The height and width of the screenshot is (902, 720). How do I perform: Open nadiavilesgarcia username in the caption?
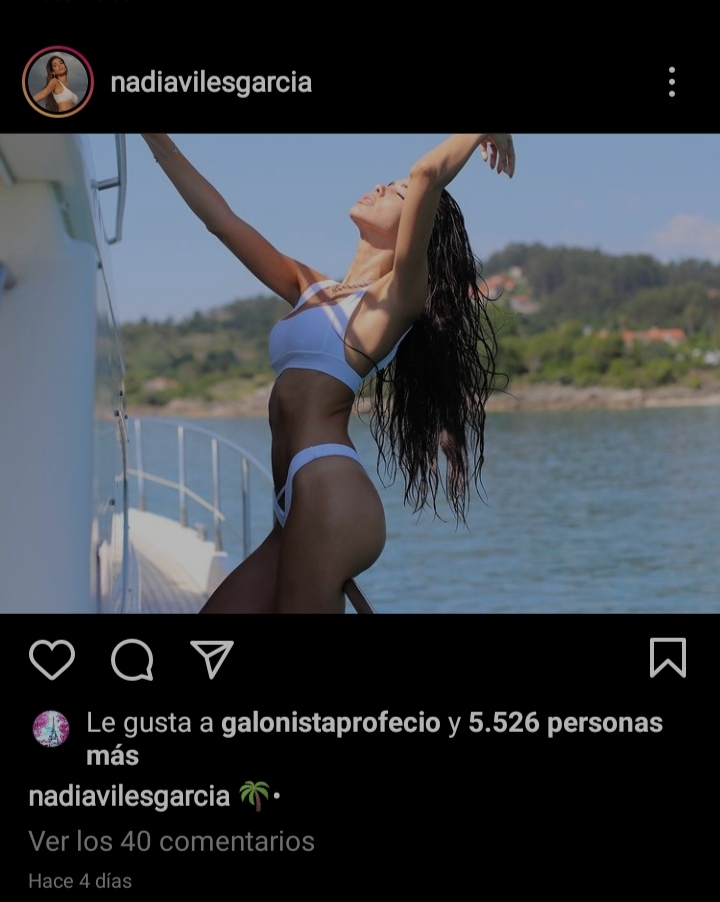pos(129,796)
